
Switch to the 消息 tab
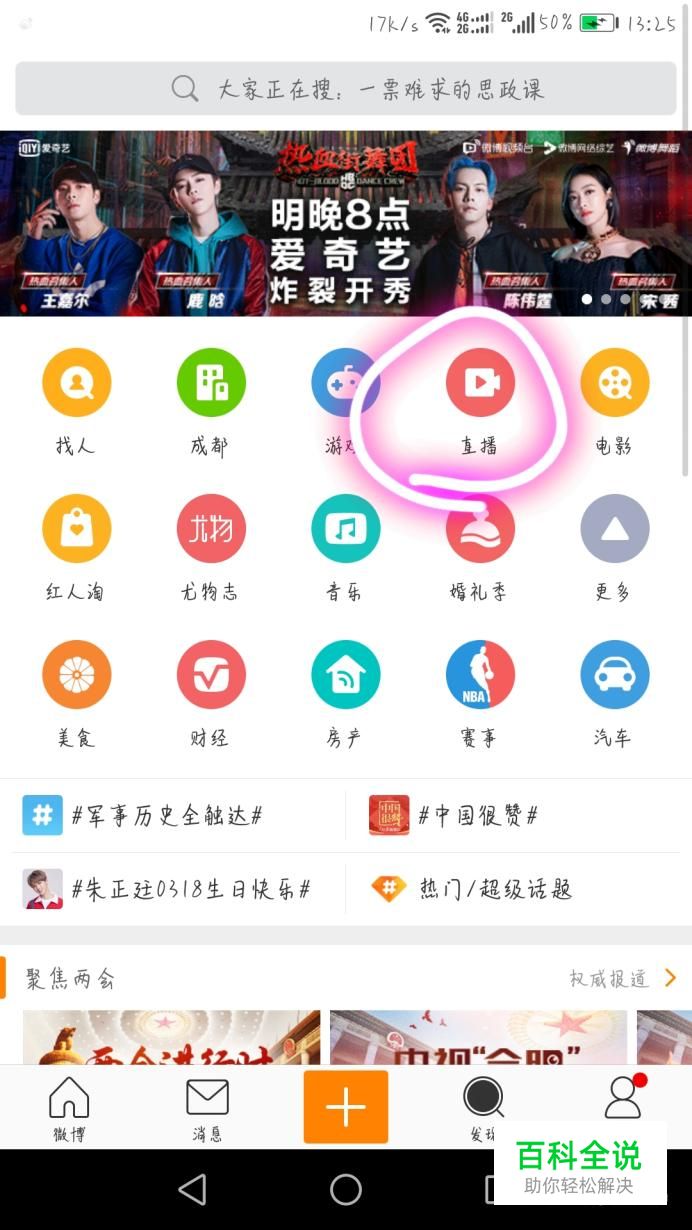click(x=207, y=1109)
